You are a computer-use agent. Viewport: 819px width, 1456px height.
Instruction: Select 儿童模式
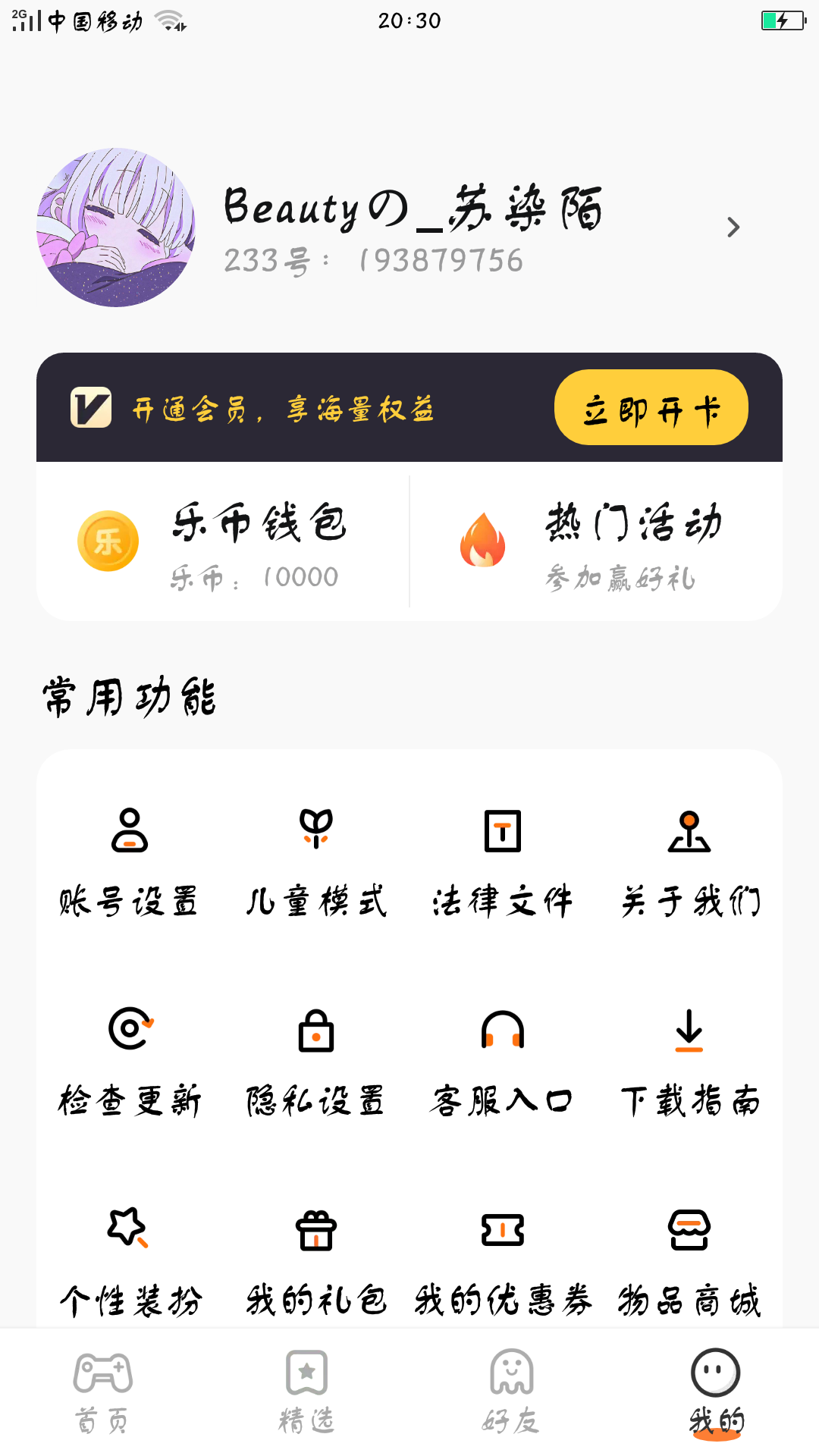point(316,863)
